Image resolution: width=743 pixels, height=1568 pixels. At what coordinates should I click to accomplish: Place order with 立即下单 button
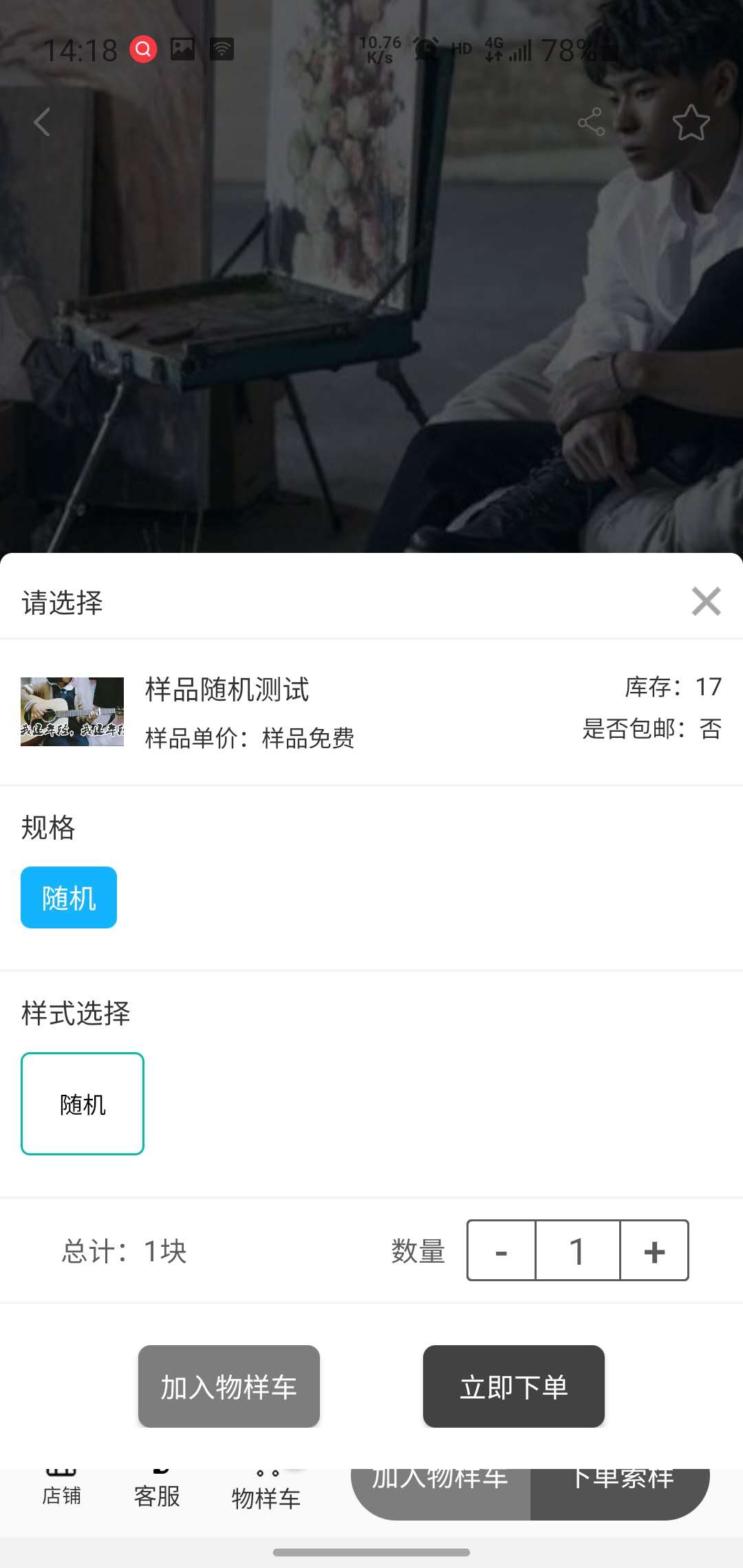(x=513, y=1386)
